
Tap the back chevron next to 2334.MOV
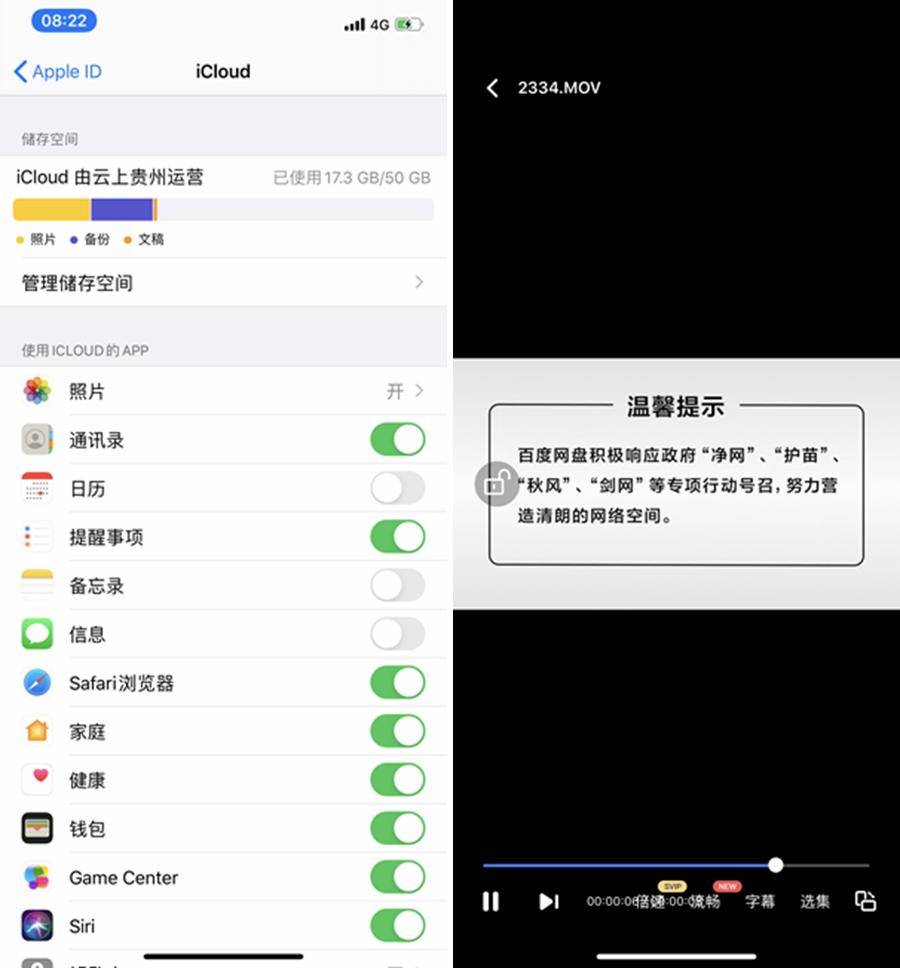491,88
